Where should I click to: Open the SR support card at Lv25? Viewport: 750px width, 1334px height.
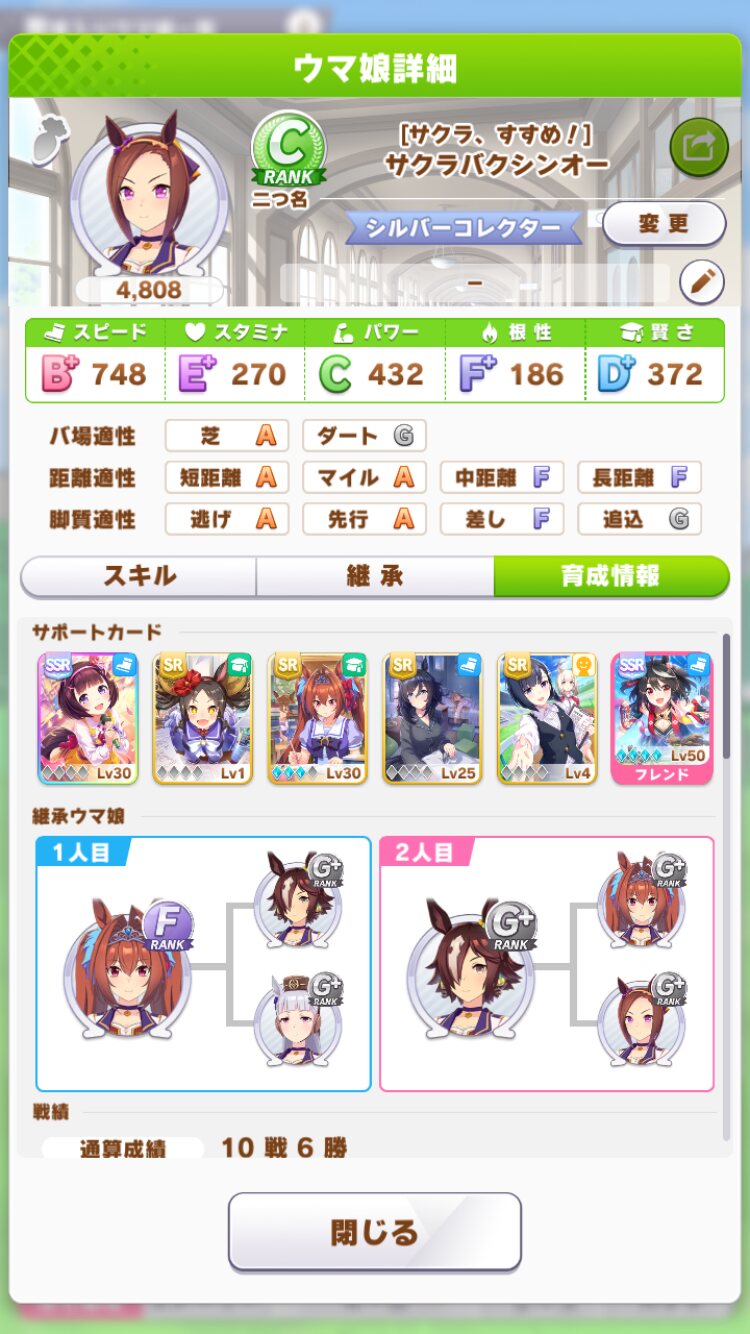(433, 718)
